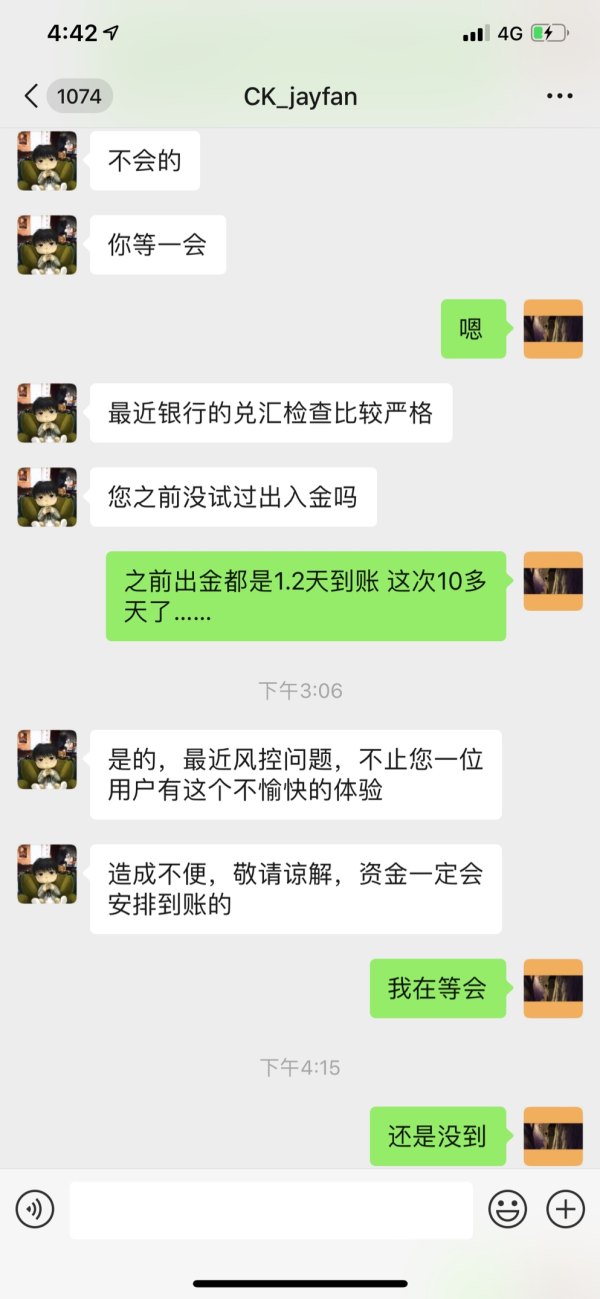The width and height of the screenshot is (600, 1299).
Task: Switch to voice message input
Action: (x=34, y=1210)
